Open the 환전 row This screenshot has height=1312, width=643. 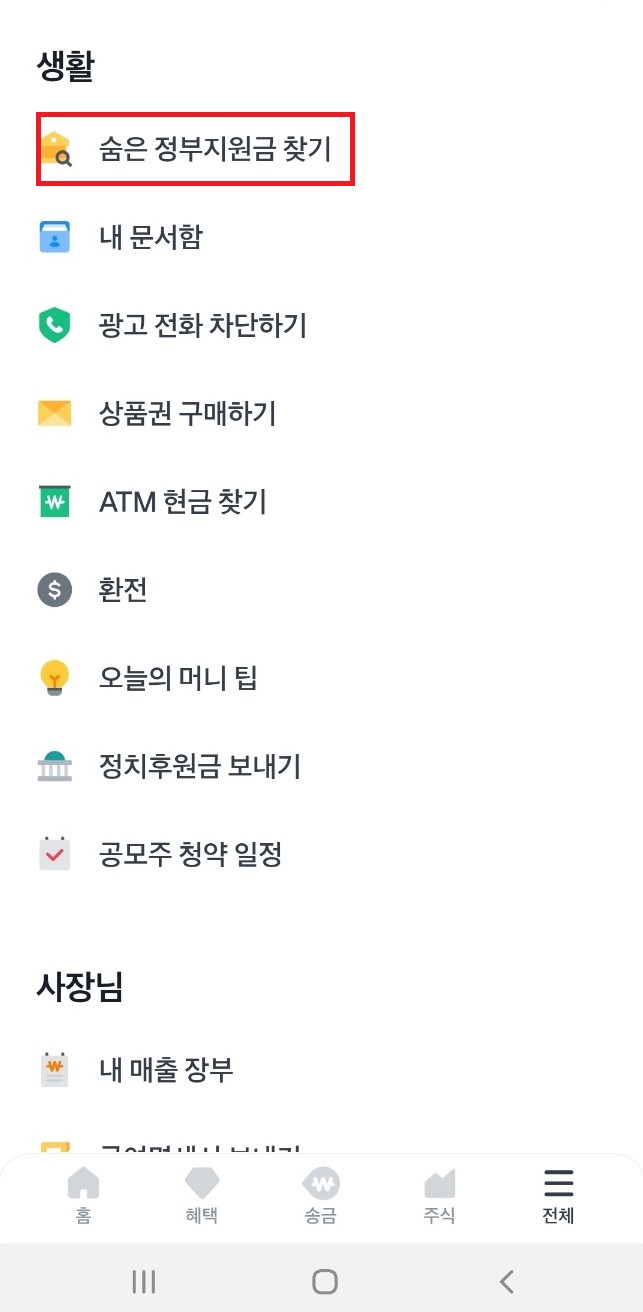[321, 589]
